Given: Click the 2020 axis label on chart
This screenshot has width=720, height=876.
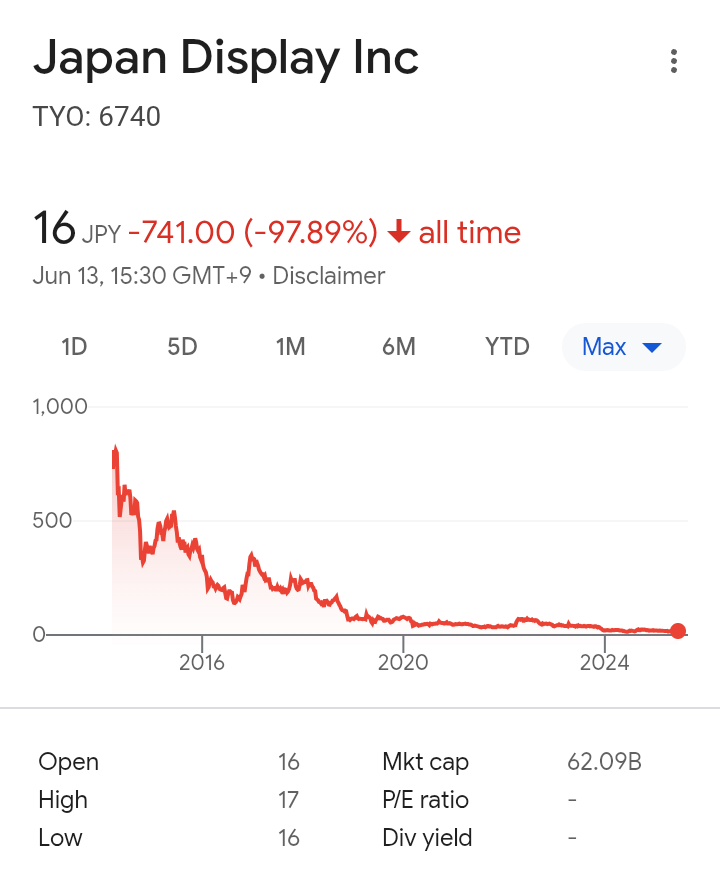Looking at the screenshot, I should tap(405, 662).
